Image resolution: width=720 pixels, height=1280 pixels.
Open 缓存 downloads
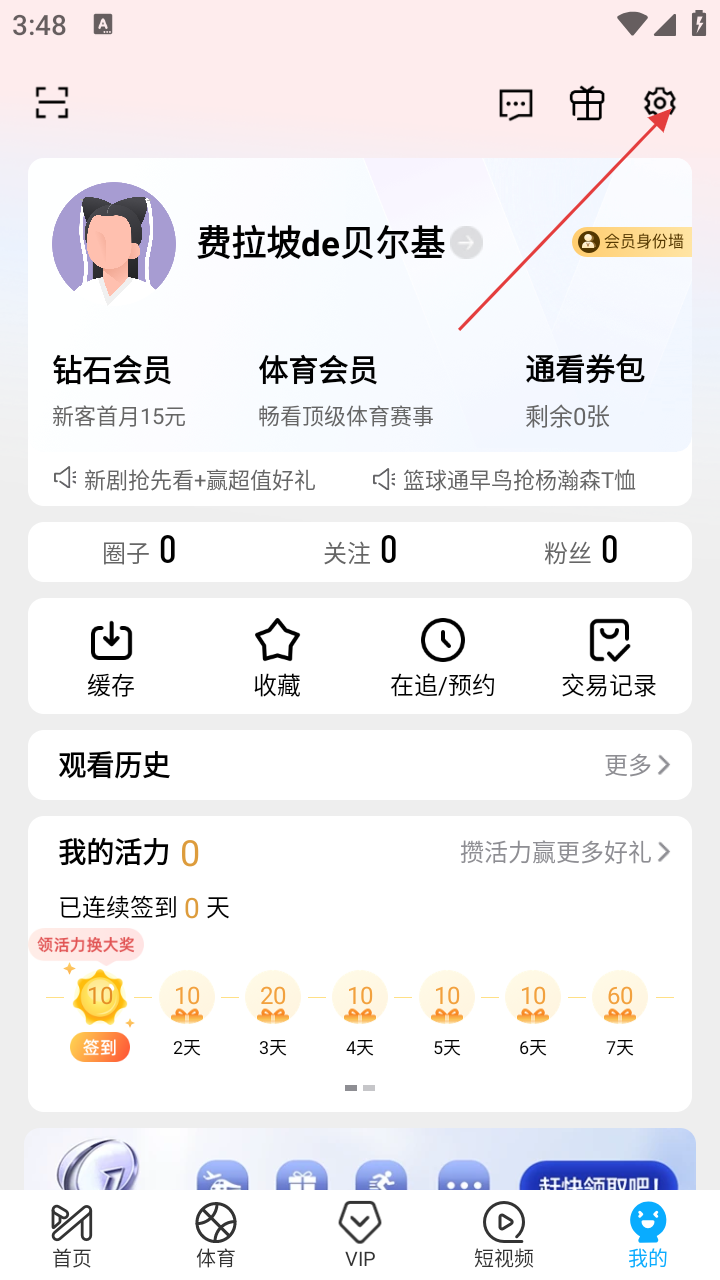click(111, 657)
